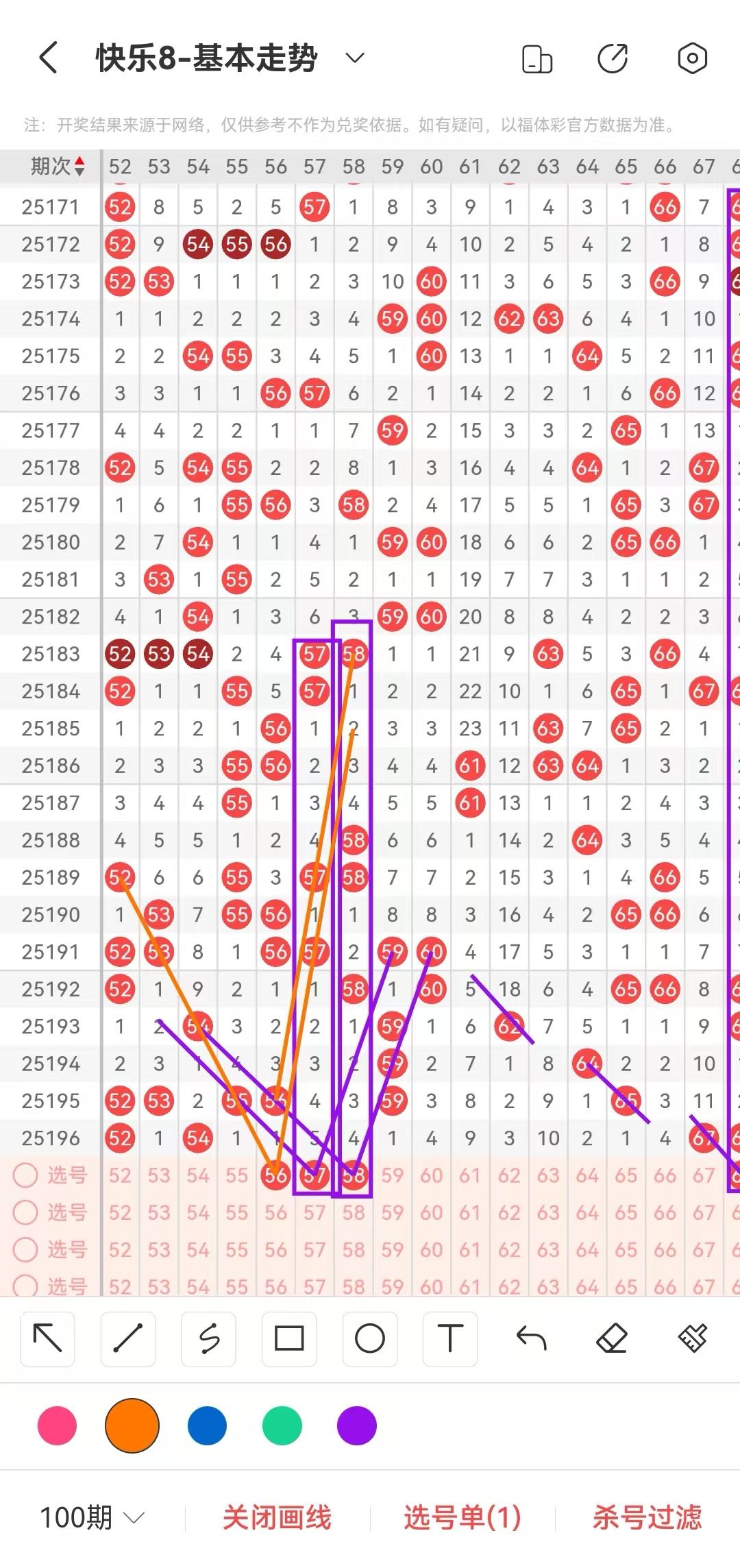The image size is (740, 1568).
Task: Undo the last drawing stroke
Action: (531, 1338)
